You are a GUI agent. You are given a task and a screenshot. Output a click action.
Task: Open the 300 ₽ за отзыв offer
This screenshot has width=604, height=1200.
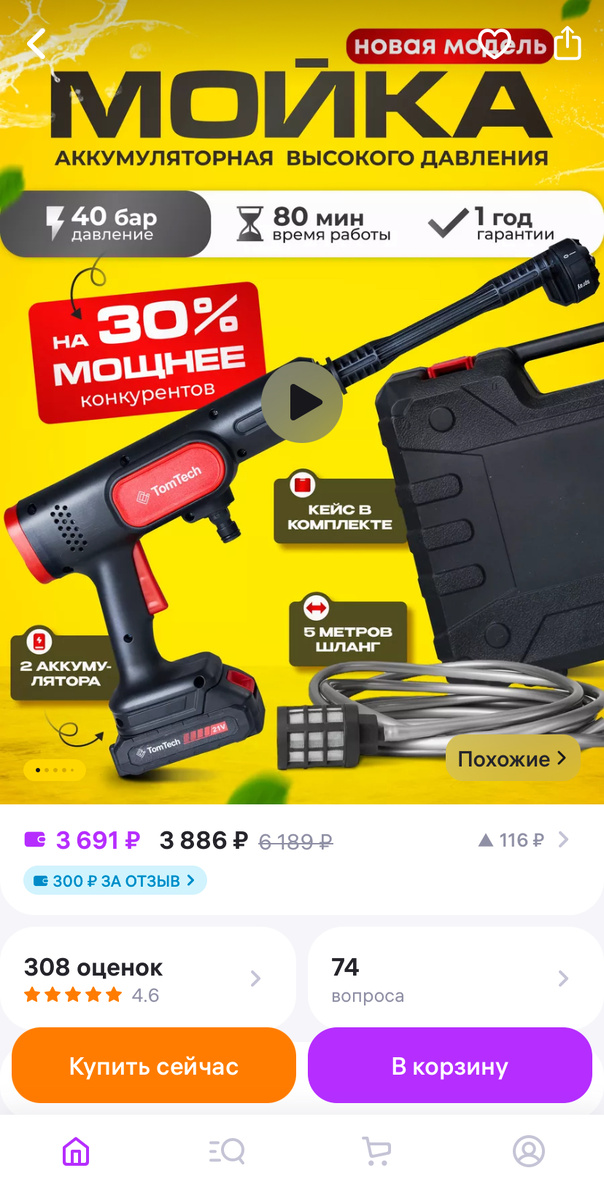coord(115,881)
